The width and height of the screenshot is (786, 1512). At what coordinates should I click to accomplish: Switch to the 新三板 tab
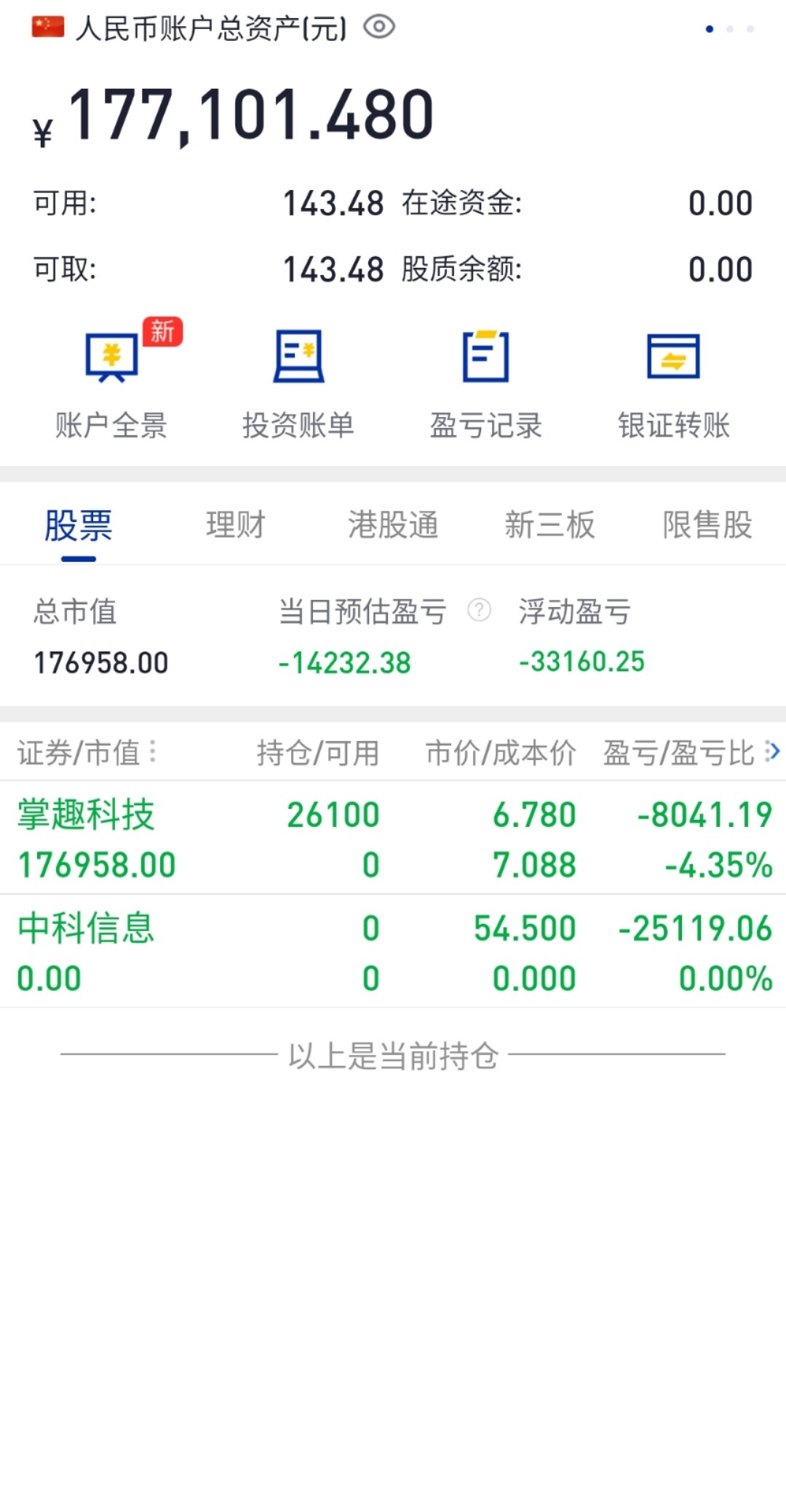(x=550, y=525)
